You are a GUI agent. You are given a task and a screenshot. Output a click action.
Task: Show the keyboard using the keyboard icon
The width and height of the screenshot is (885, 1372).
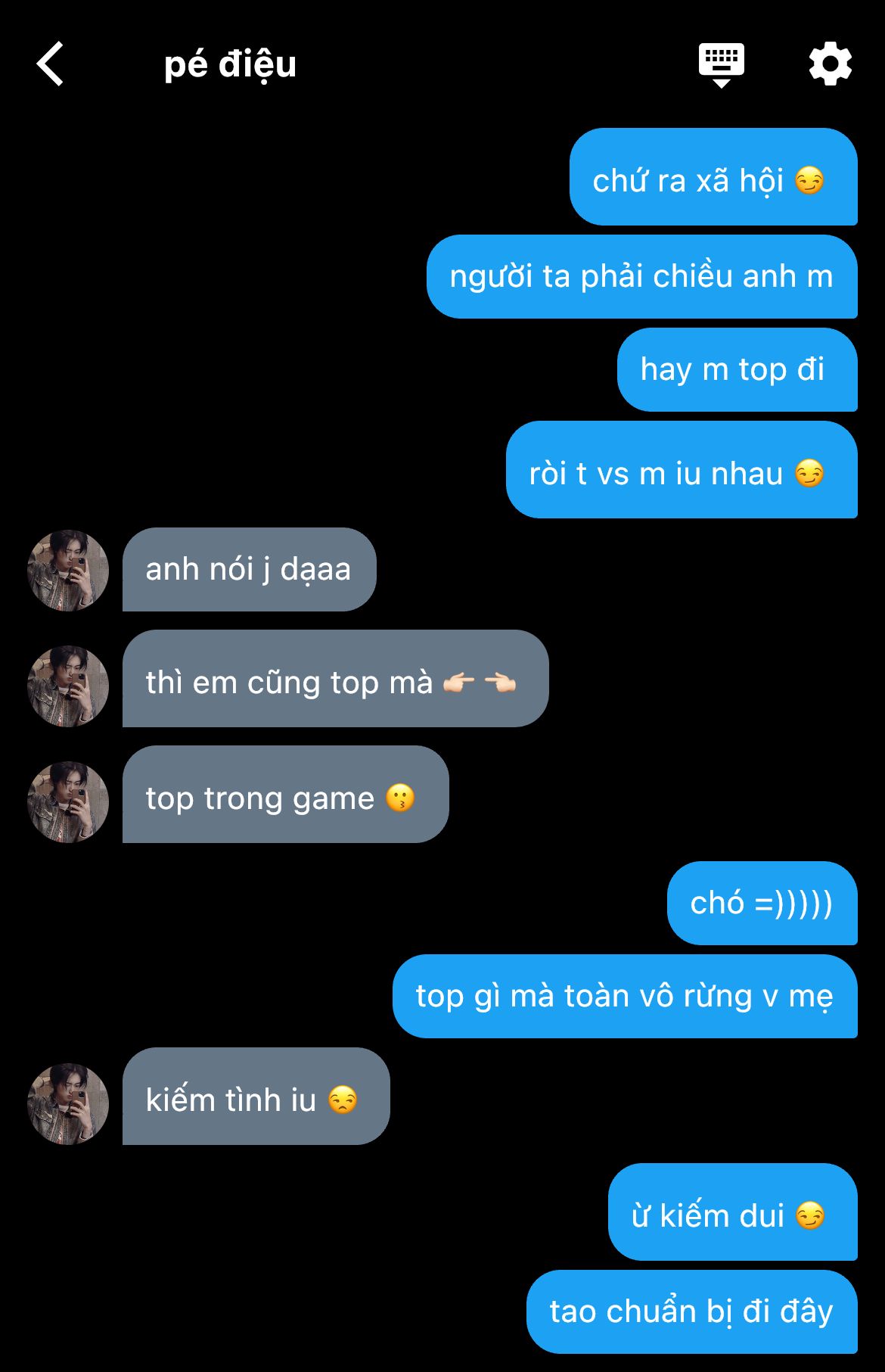(x=721, y=64)
